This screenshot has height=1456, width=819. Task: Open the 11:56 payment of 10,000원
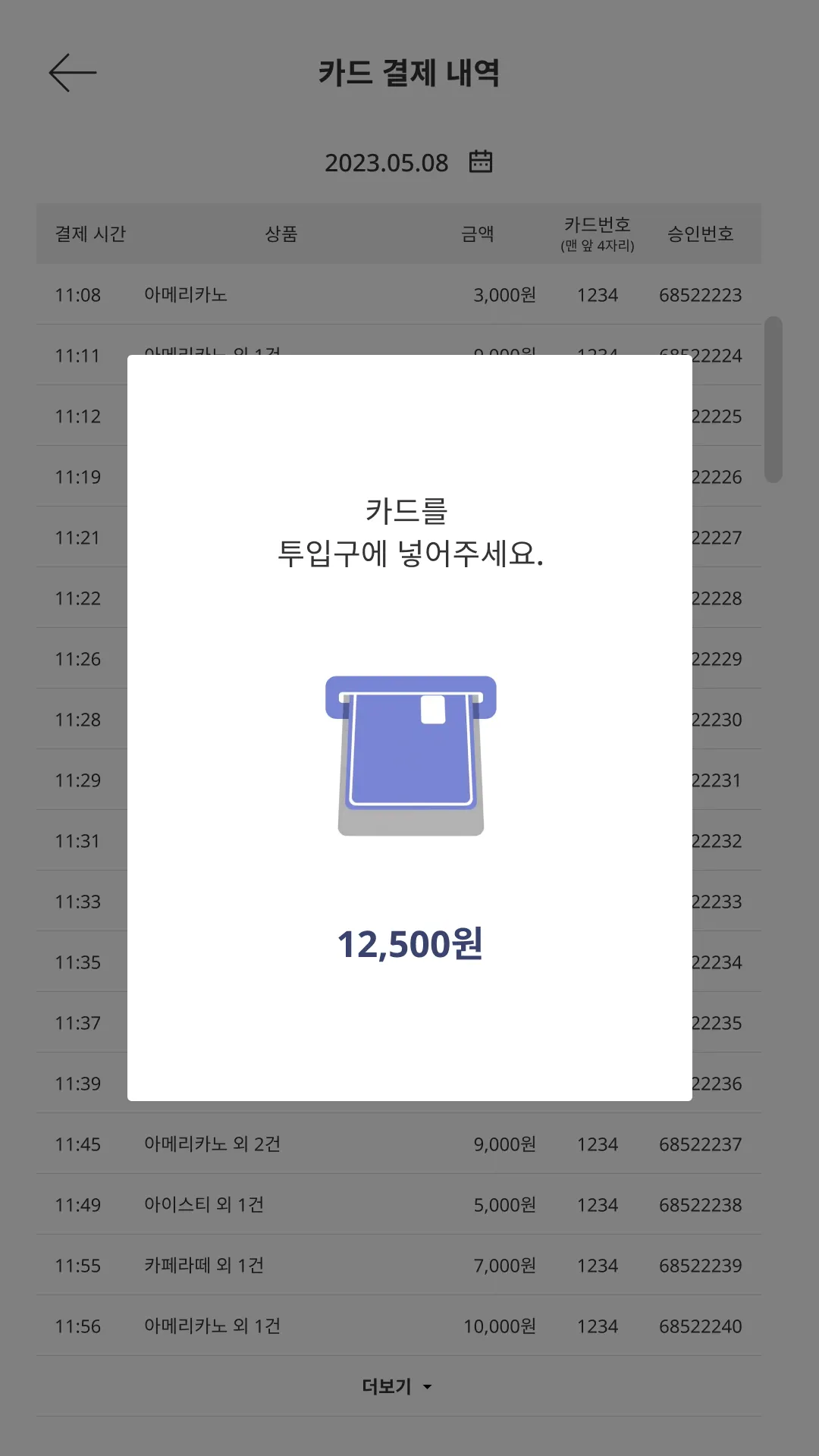click(x=398, y=1326)
